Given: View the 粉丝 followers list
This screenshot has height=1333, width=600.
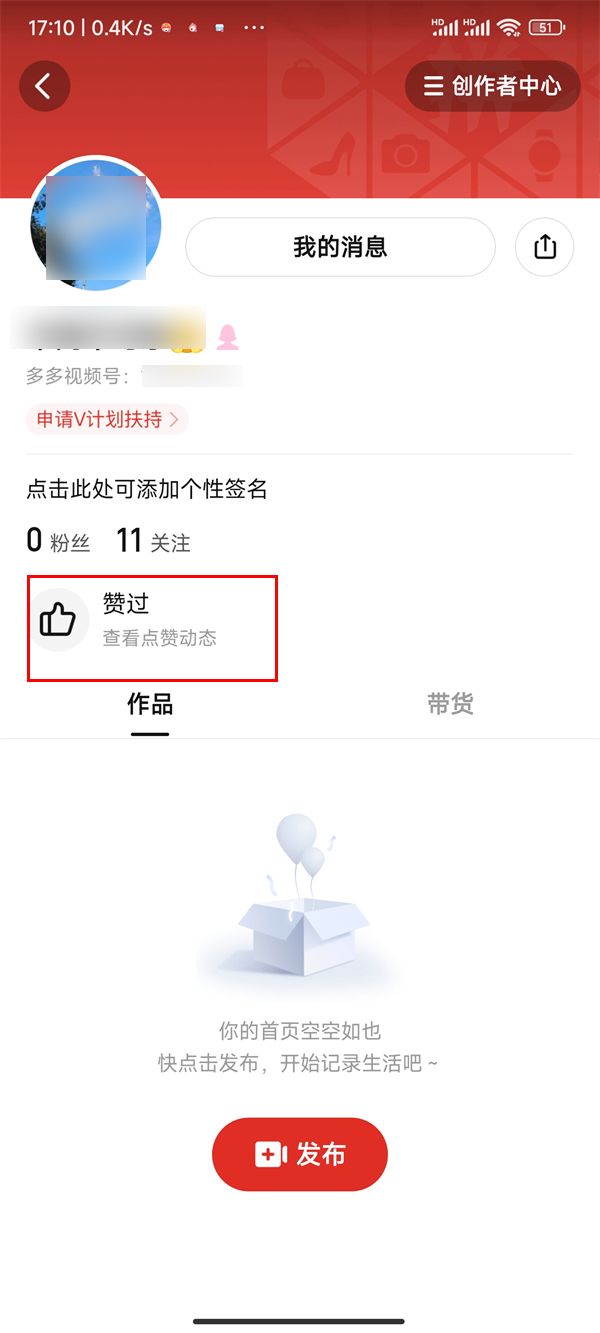Looking at the screenshot, I should coord(58,542).
